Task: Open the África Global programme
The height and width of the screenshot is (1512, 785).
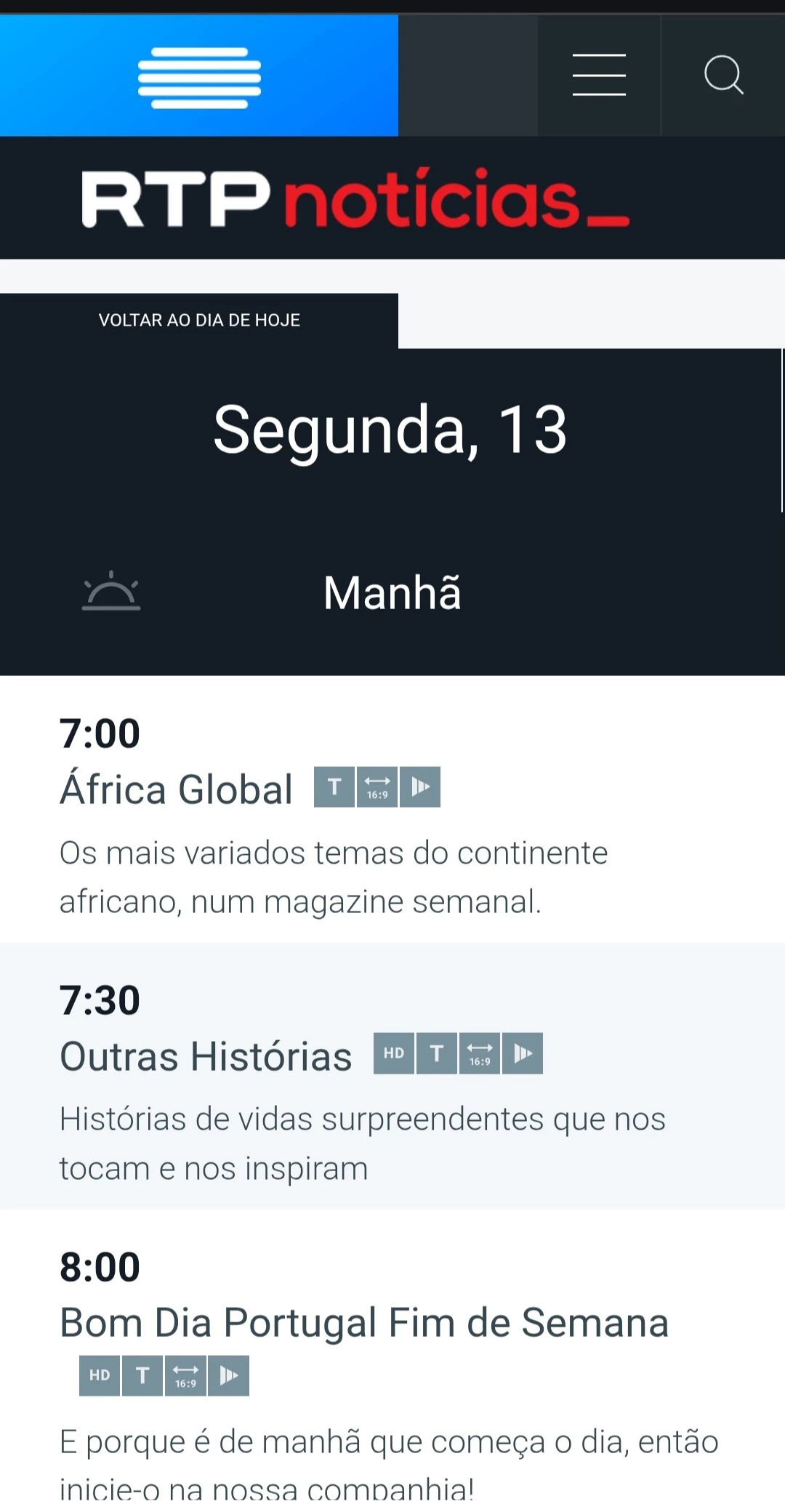Action: pos(177,790)
